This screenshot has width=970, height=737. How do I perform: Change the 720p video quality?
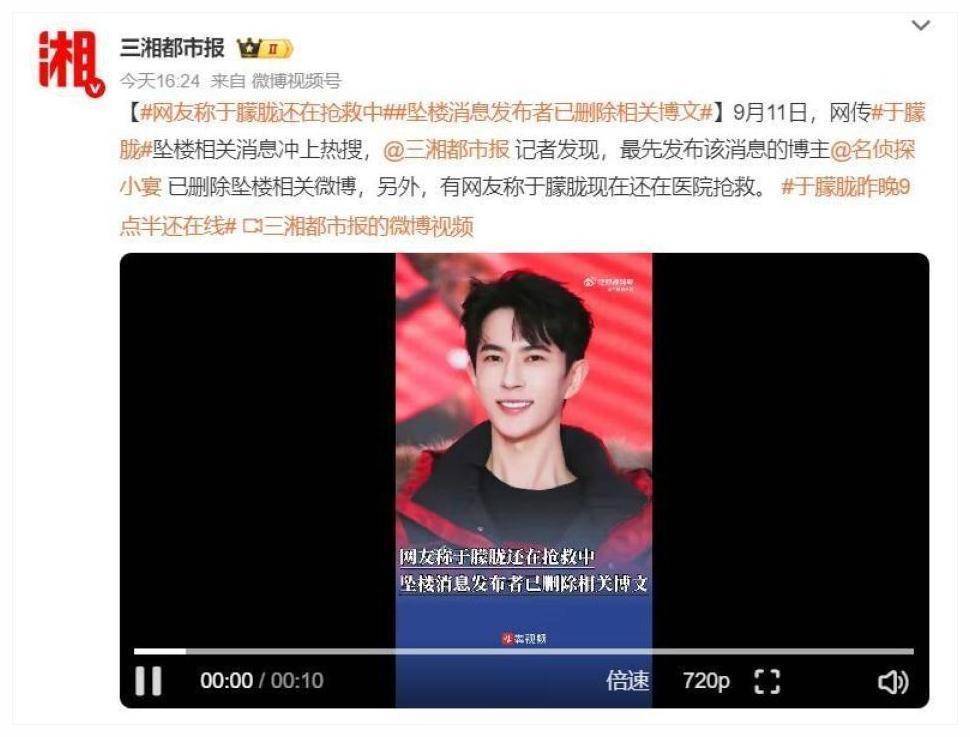pos(706,681)
